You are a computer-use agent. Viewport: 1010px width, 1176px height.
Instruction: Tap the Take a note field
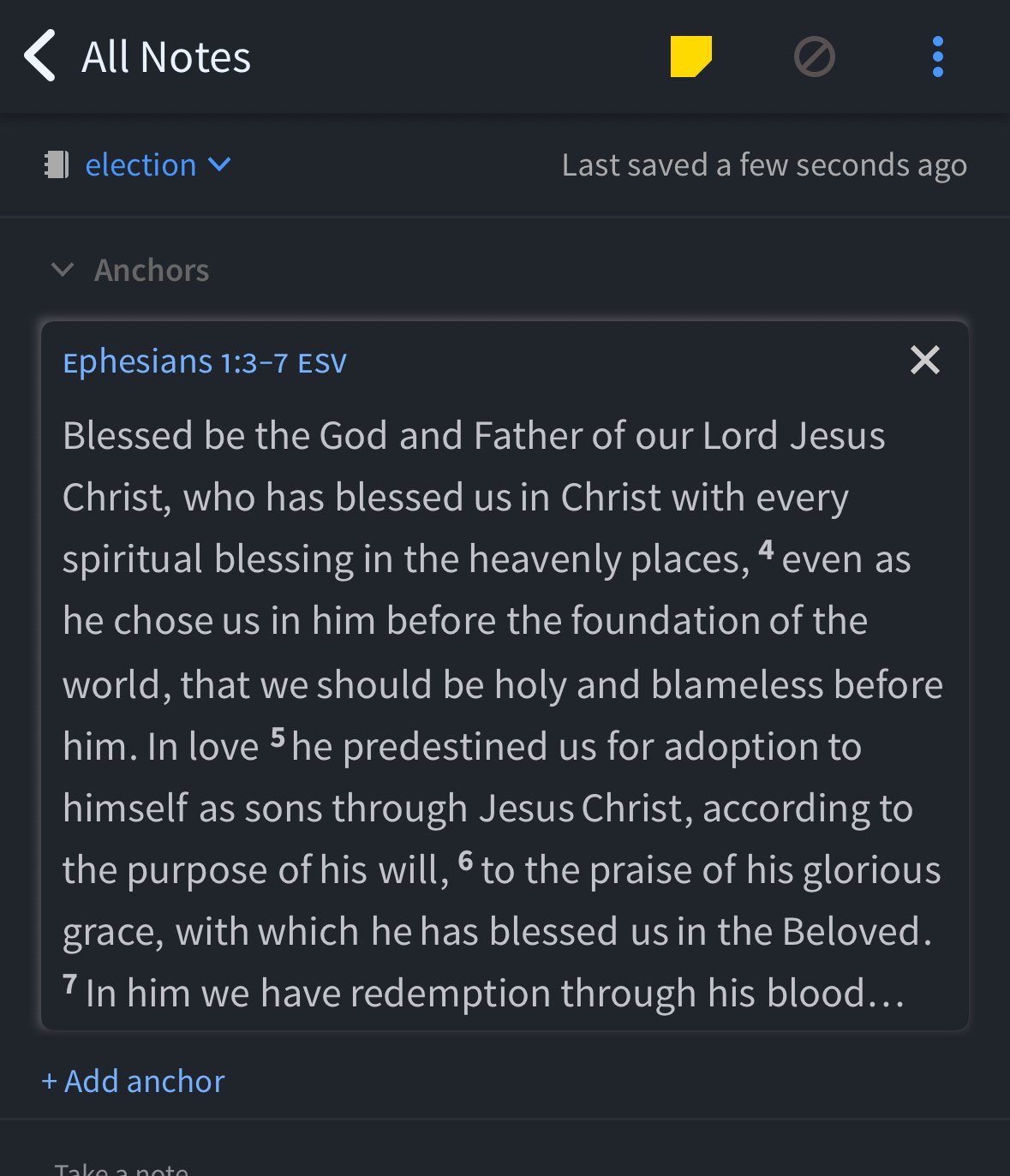coord(122,1168)
